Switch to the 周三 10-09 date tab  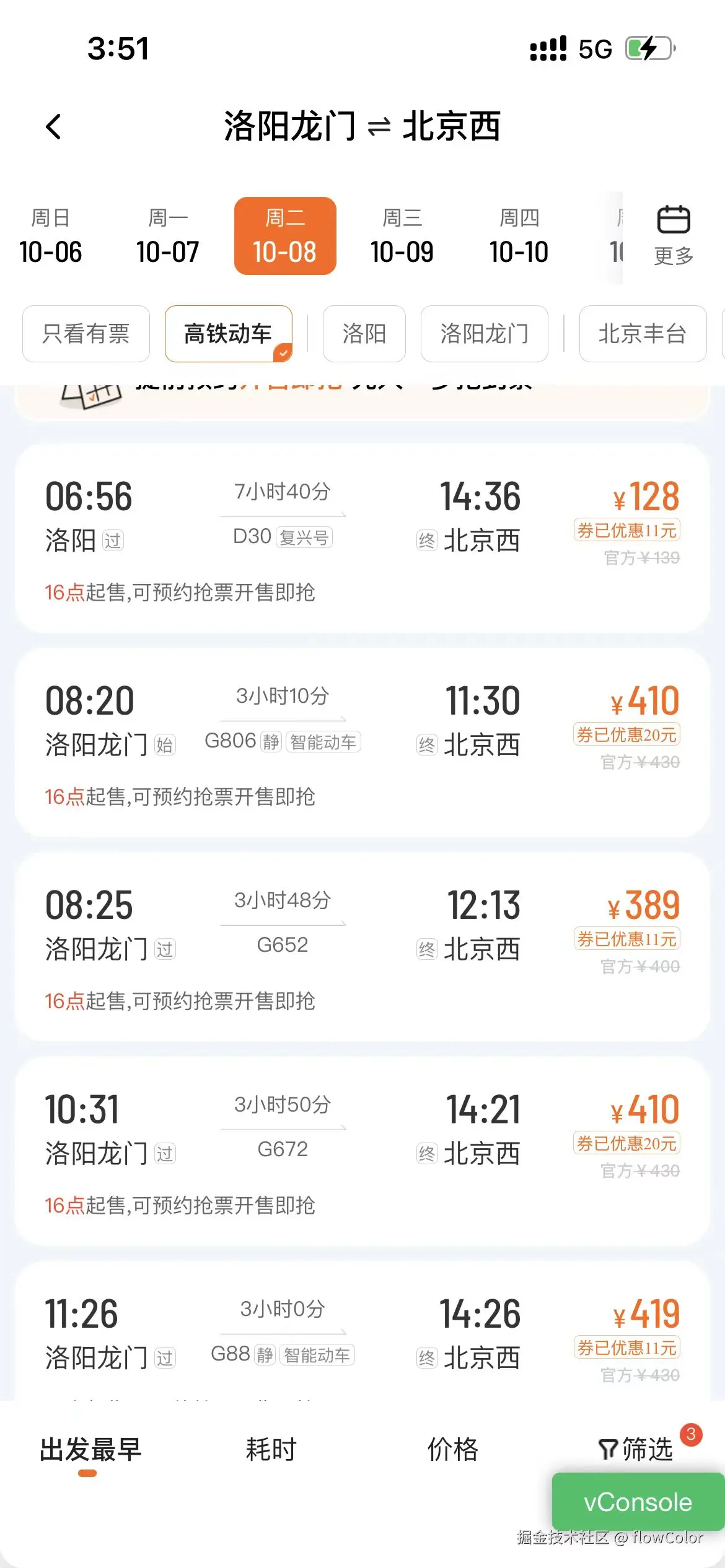point(403,235)
